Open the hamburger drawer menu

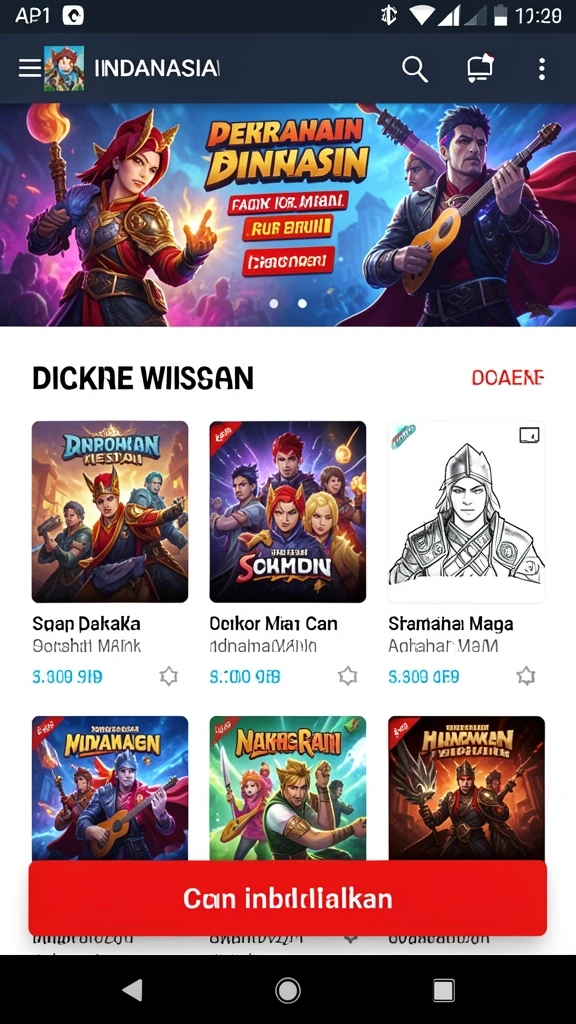click(29, 68)
